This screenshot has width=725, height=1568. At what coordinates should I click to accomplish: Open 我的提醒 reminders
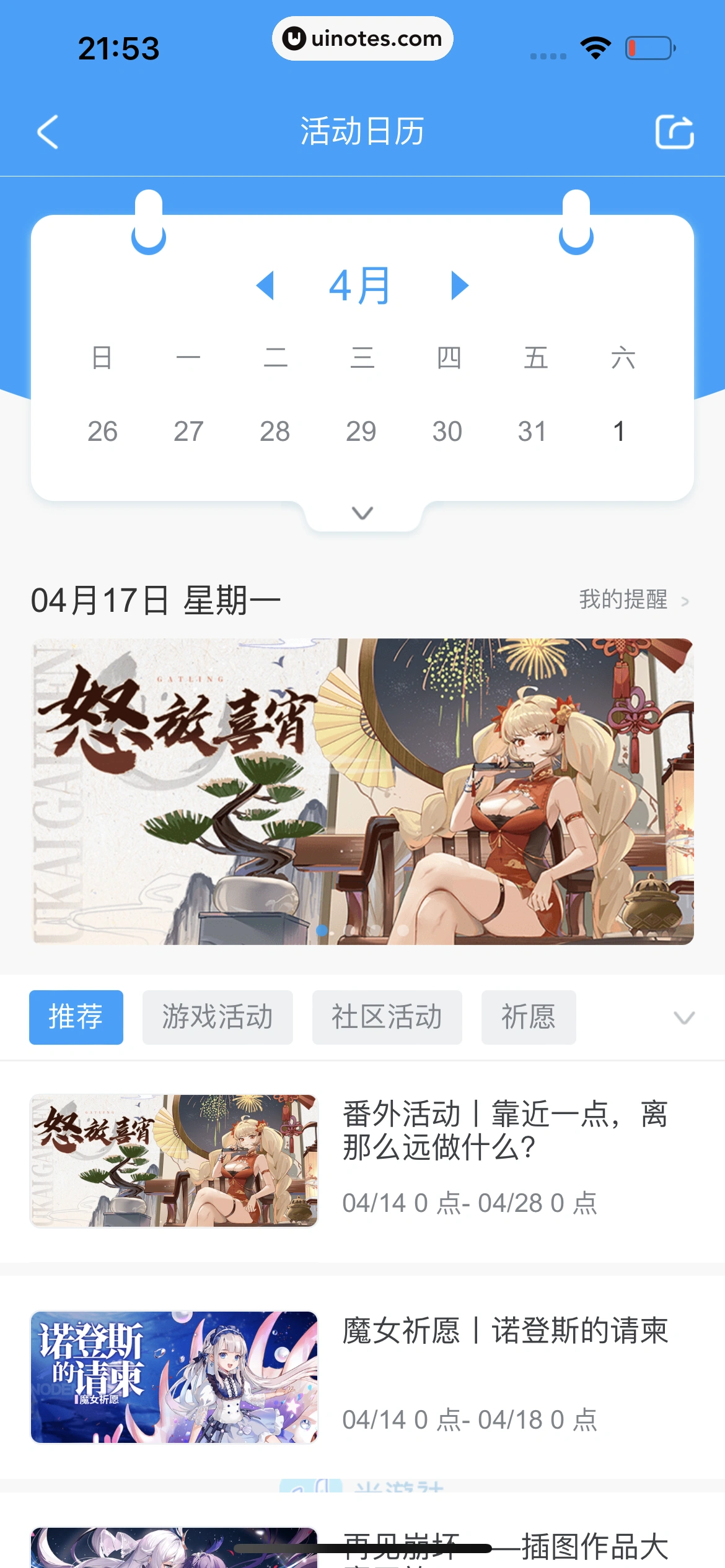point(633,599)
